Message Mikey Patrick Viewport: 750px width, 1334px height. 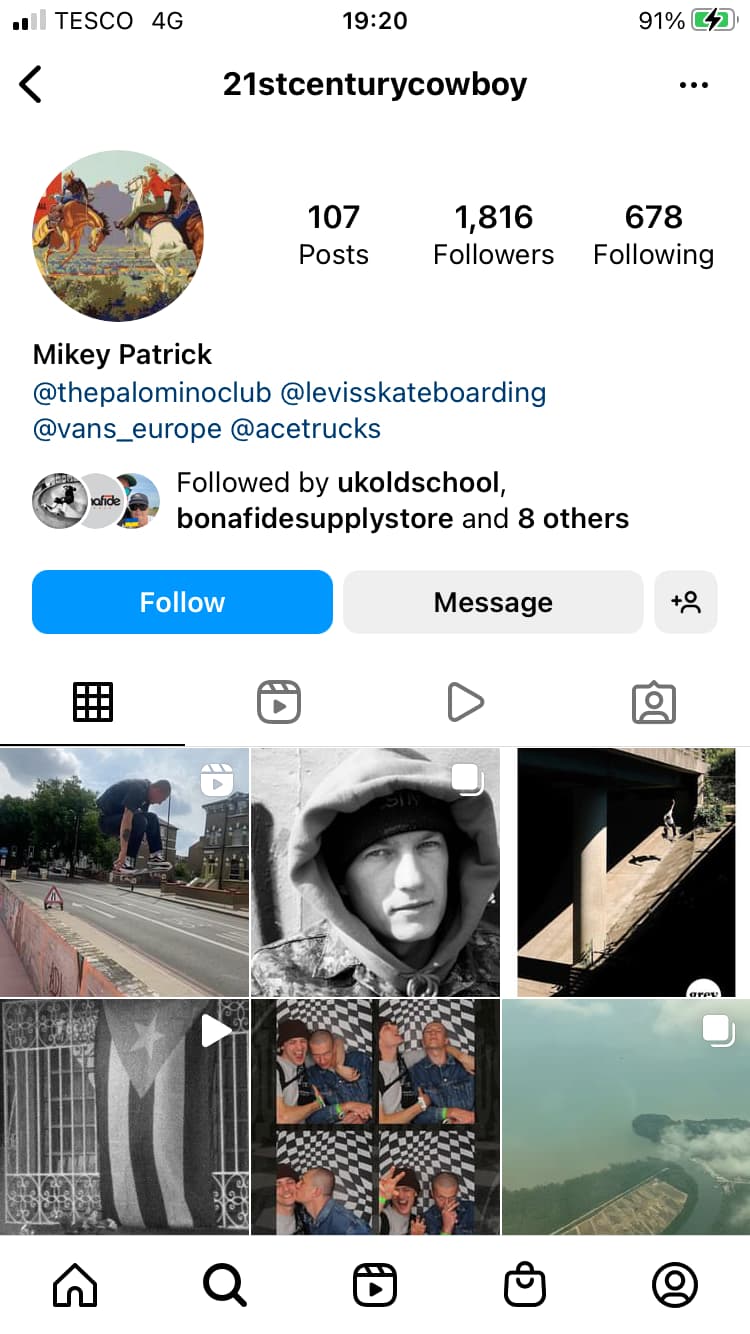tap(493, 602)
